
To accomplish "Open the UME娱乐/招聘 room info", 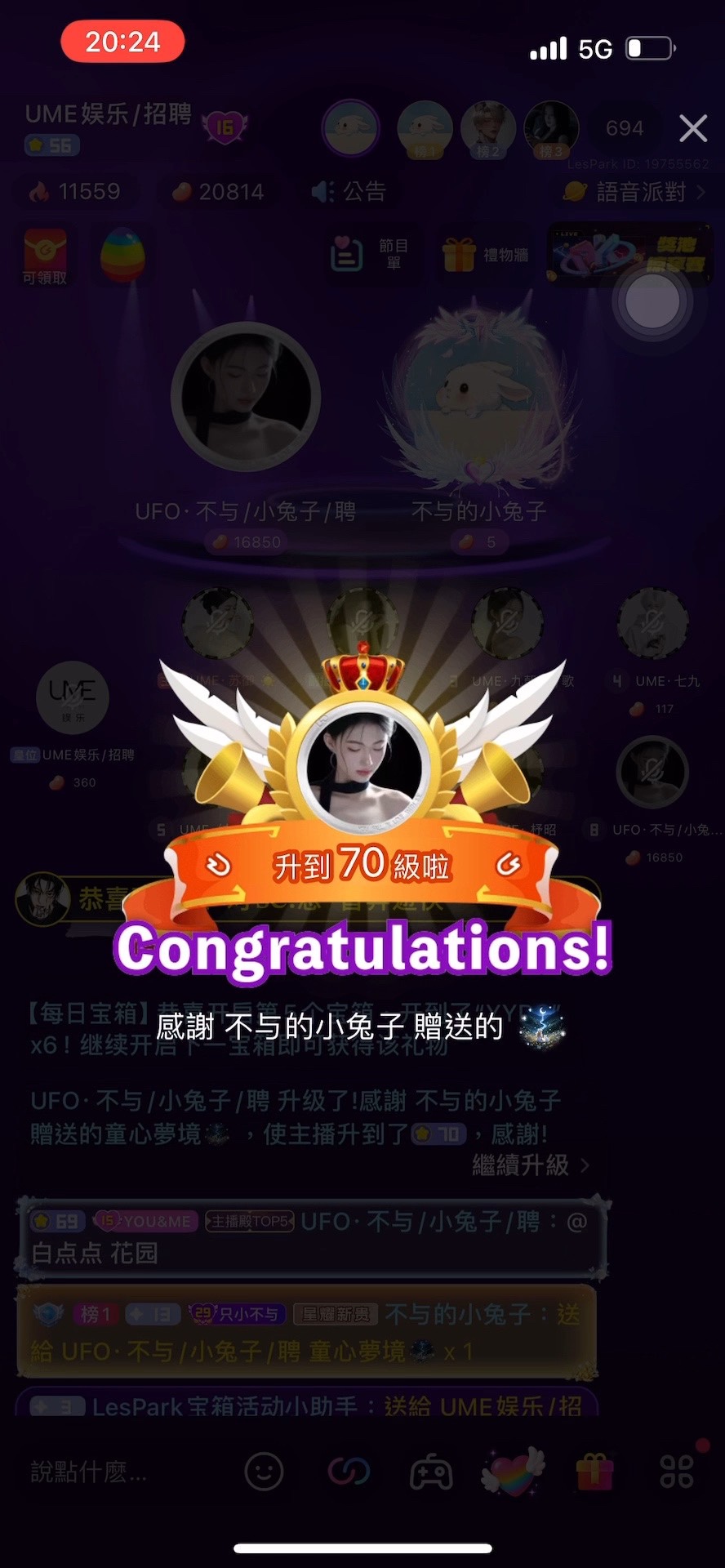I will click(108, 114).
